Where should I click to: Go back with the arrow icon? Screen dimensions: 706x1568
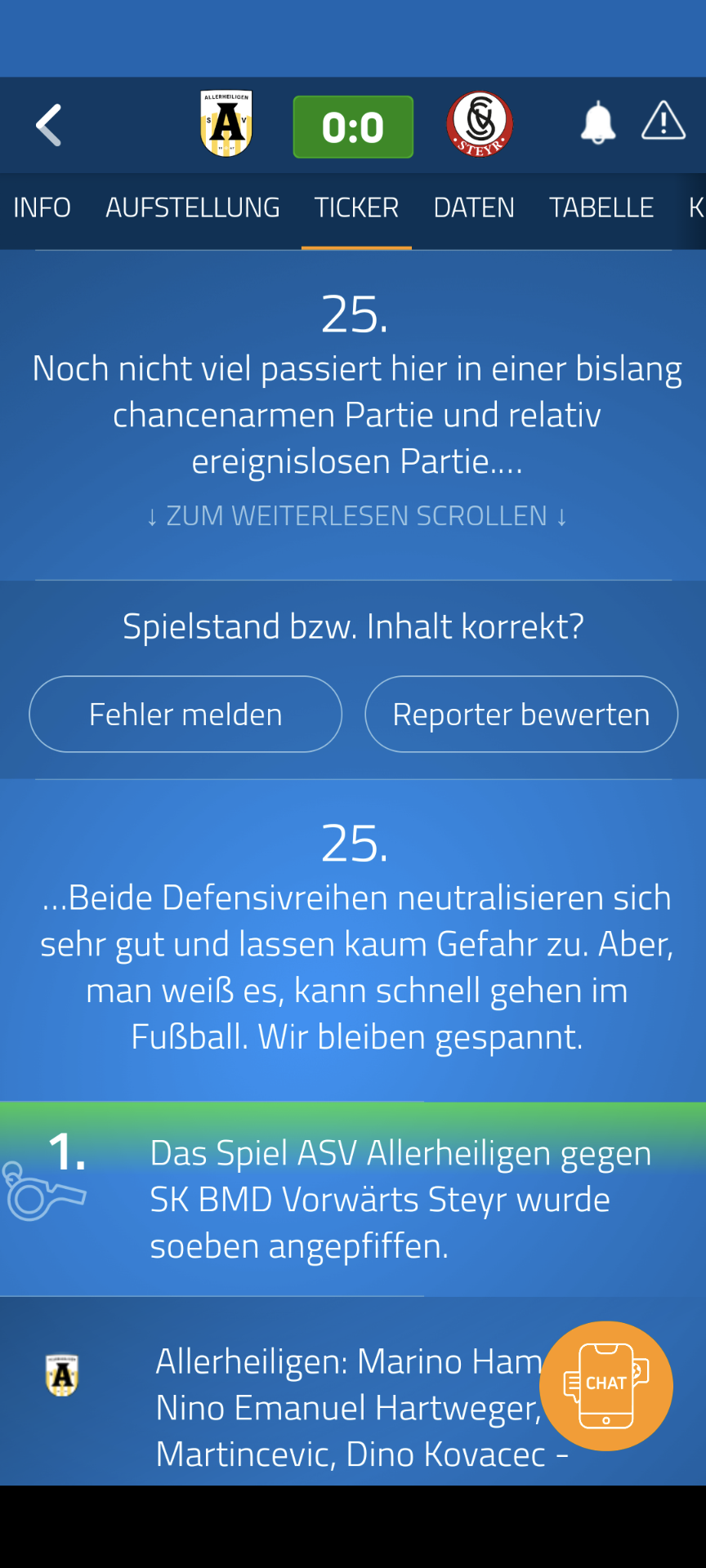coord(49,125)
